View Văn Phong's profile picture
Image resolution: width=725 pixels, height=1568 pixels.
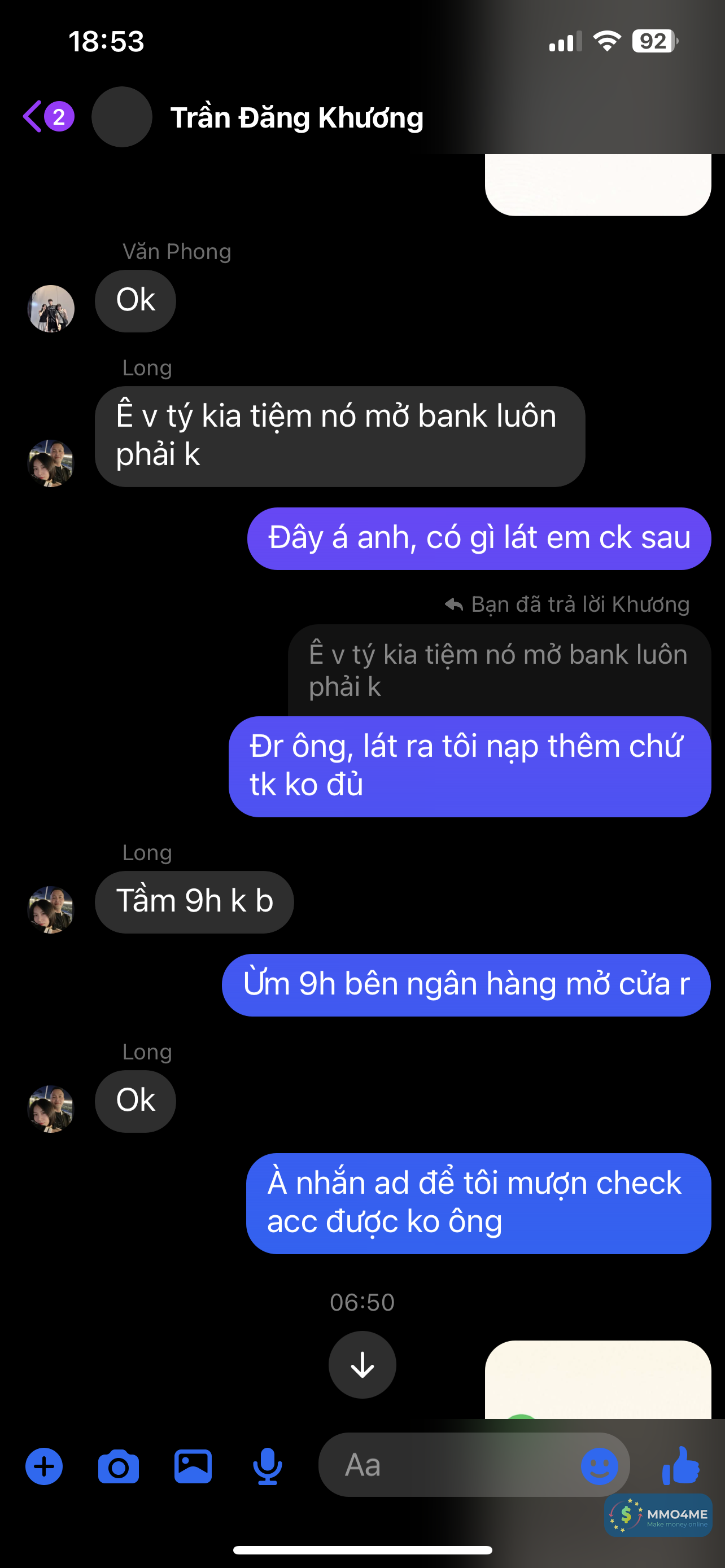[51, 308]
